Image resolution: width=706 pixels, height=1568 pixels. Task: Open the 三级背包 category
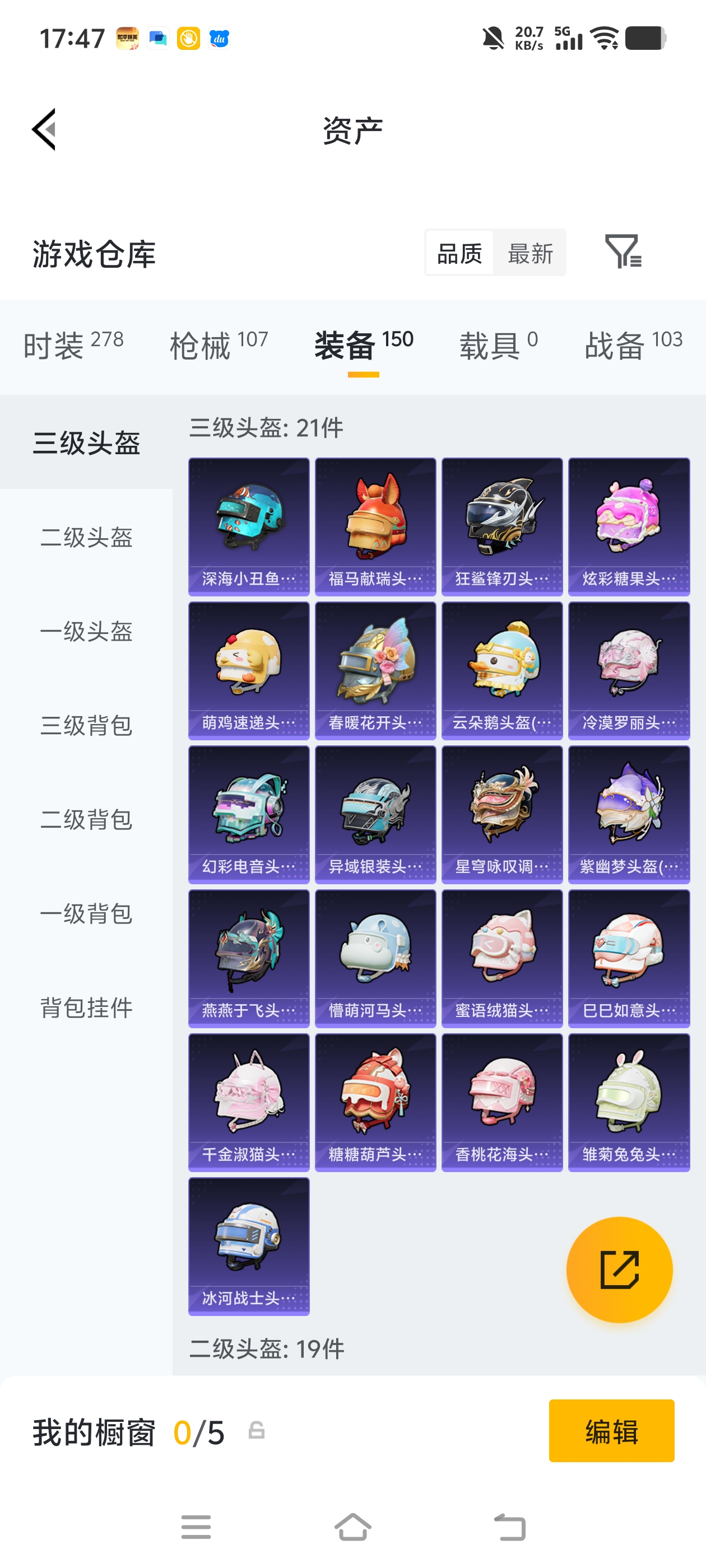click(x=86, y=725)
